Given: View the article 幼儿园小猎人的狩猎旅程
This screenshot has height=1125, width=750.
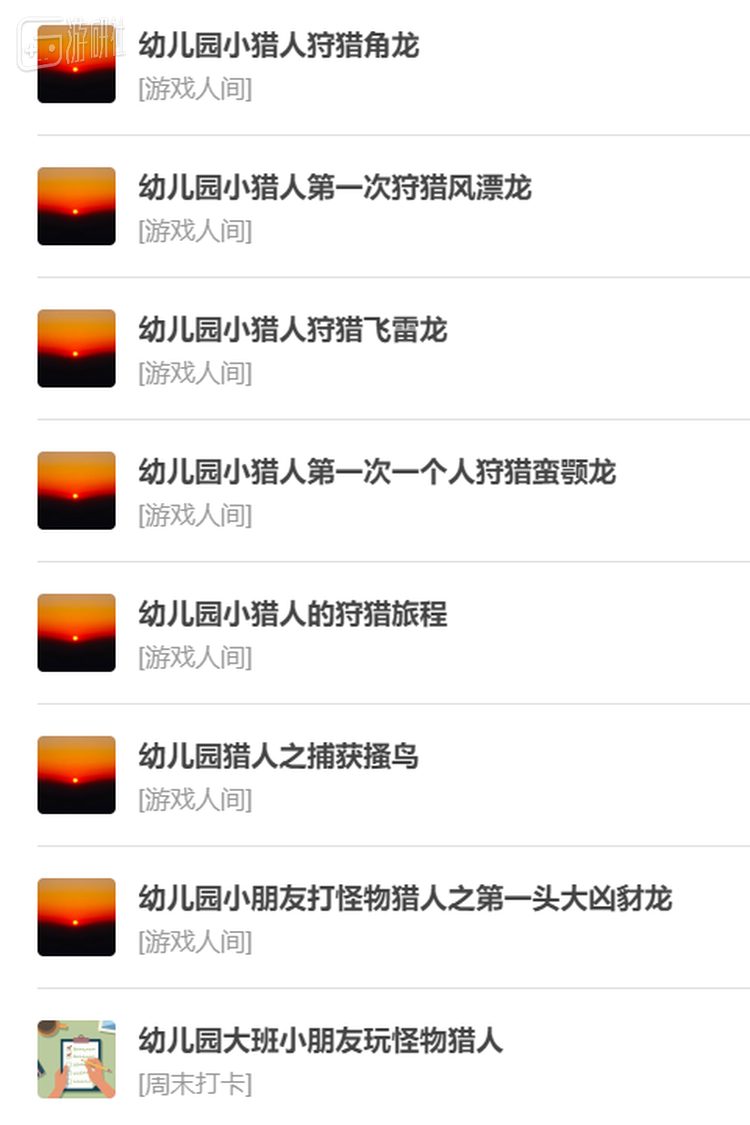Looking at the screenshot, I should click(x=292, y=614).
